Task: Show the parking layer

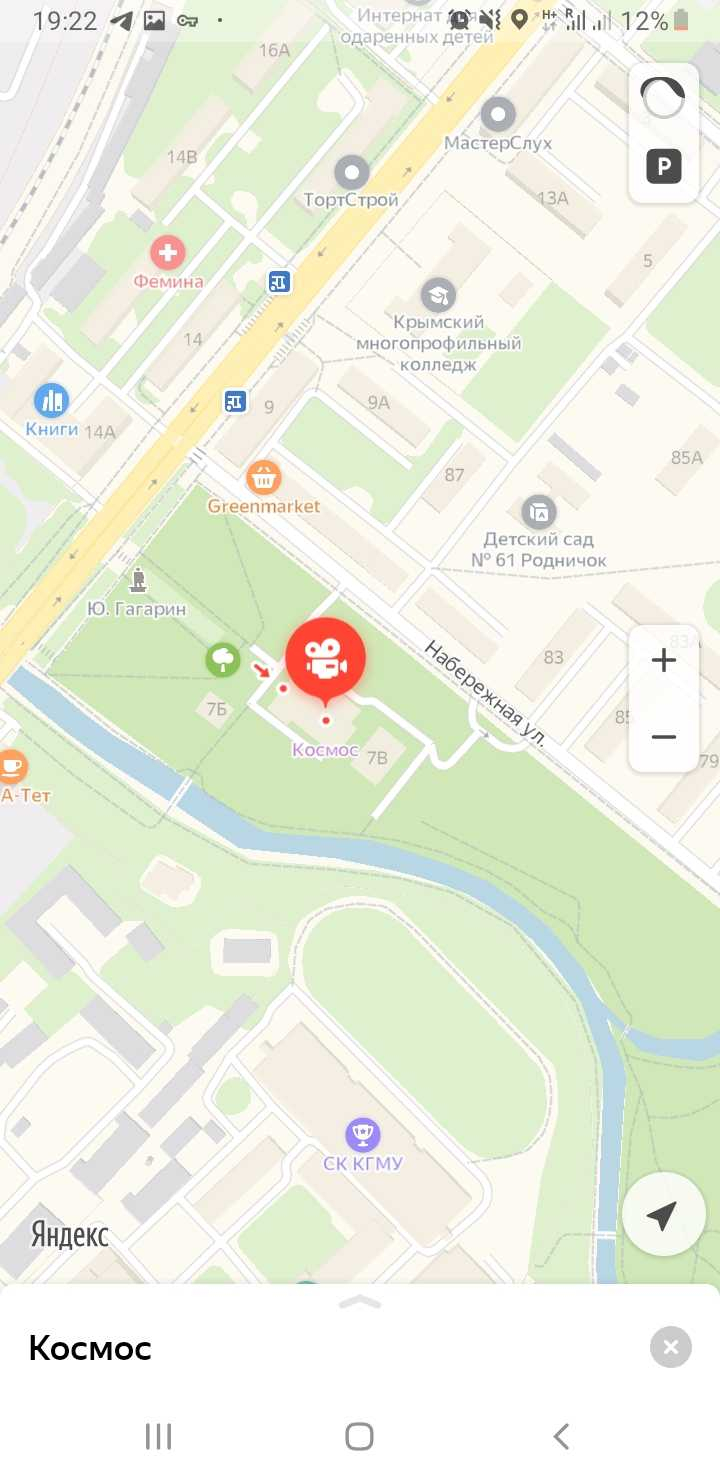Action: pos(663,166)
